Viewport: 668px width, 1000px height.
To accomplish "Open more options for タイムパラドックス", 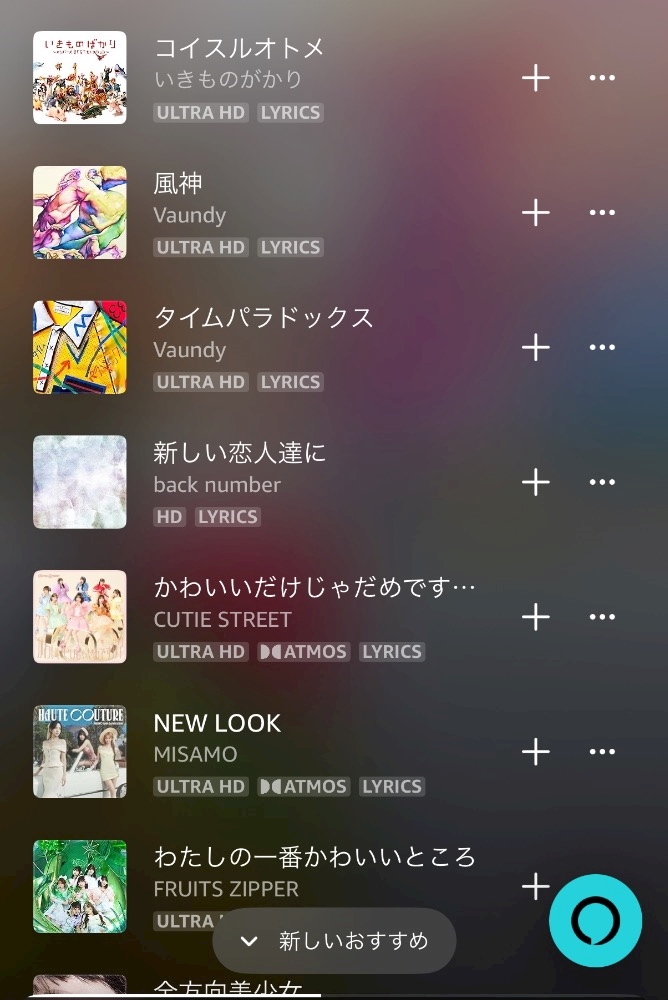I will click(x=602, y=348).
